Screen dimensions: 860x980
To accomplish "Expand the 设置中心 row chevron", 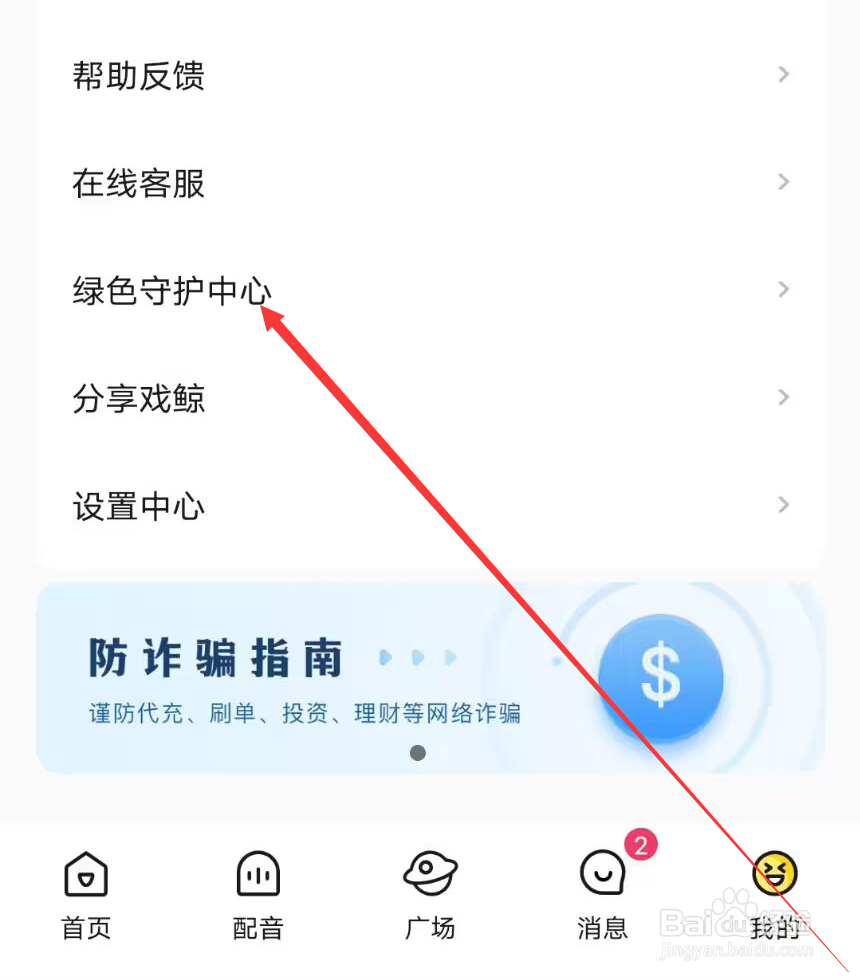I will coord(783,505).
